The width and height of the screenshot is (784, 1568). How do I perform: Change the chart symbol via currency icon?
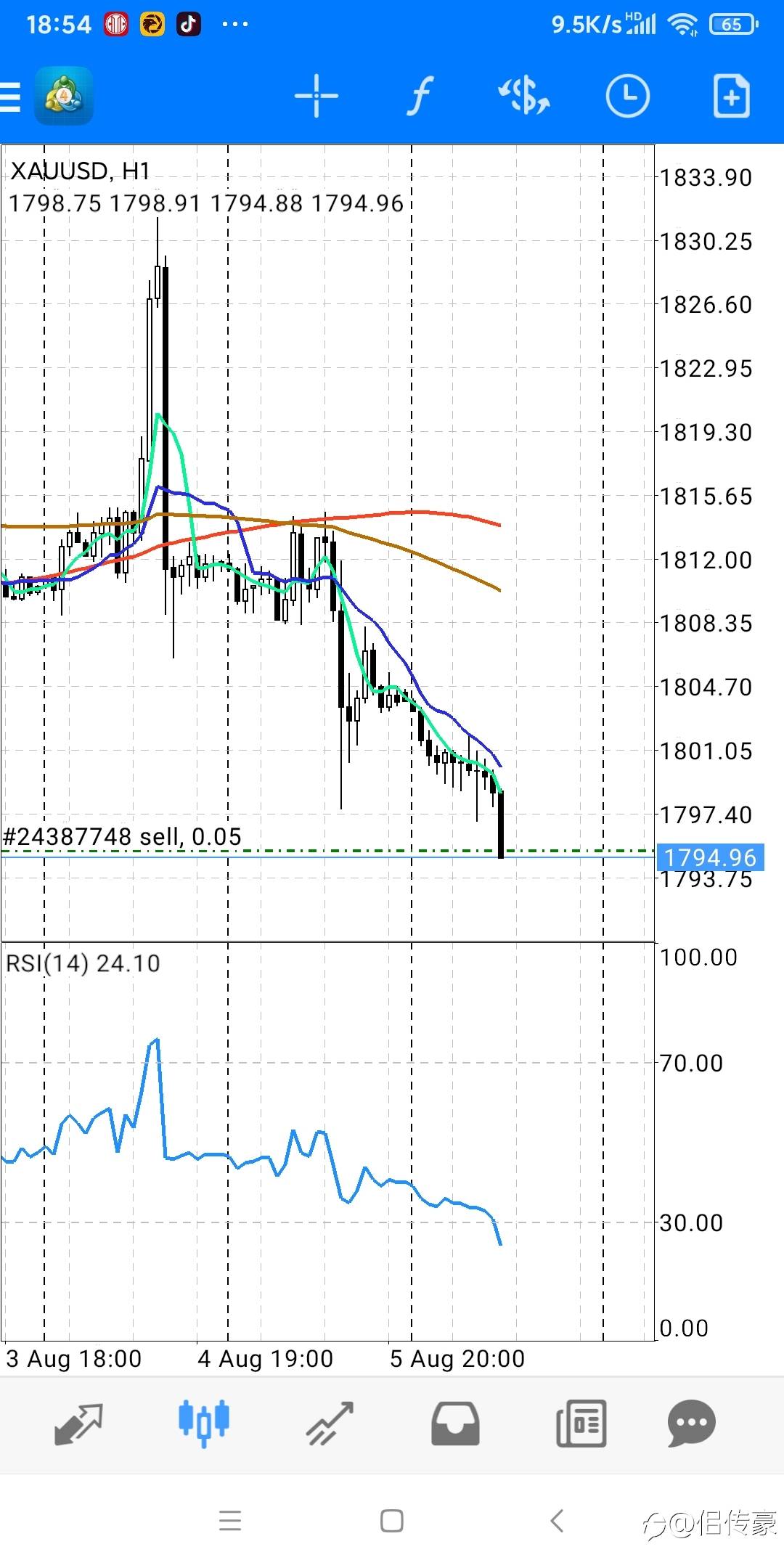(523, 96)
